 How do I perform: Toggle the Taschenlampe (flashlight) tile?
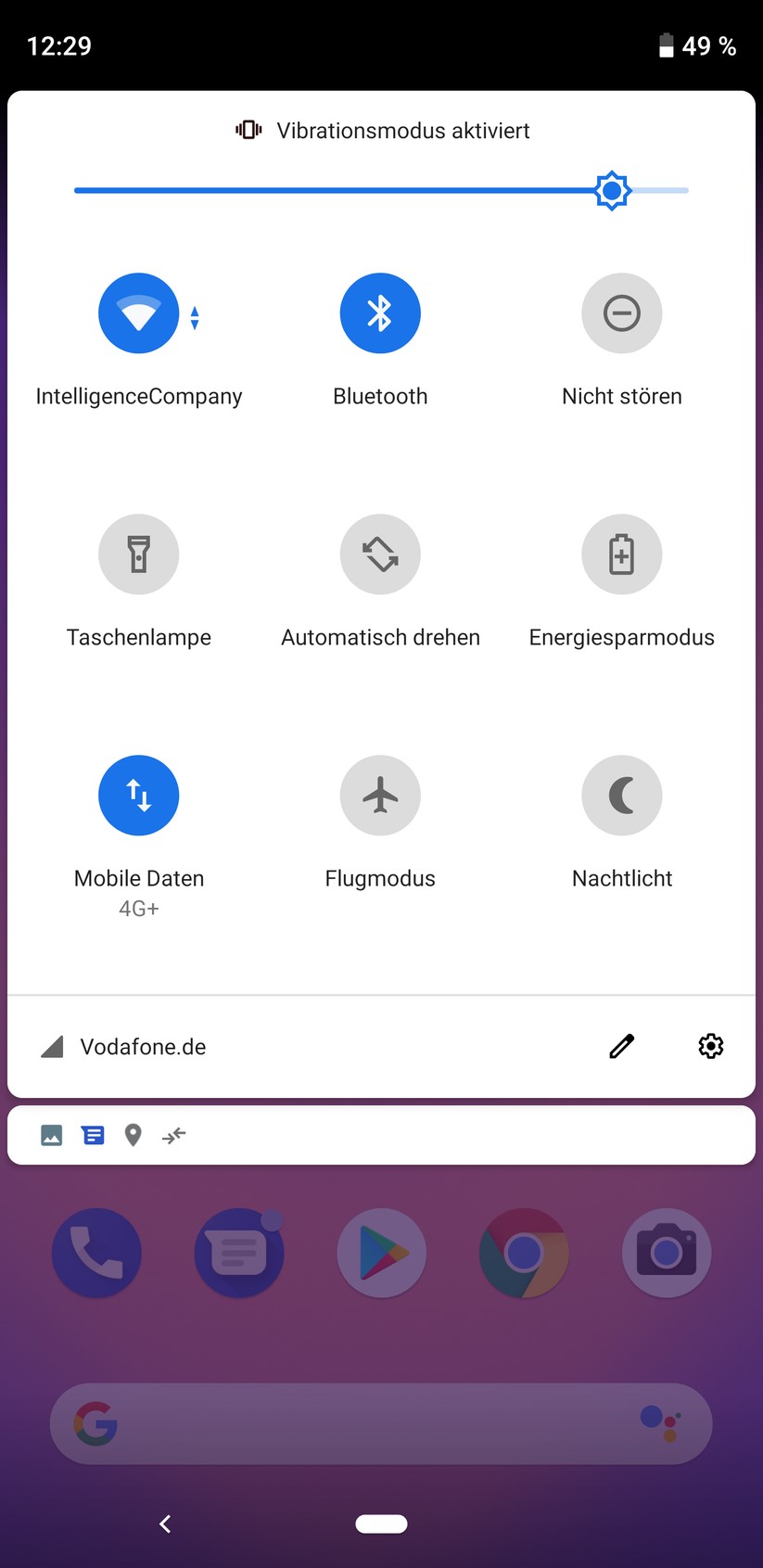[139, 554]
